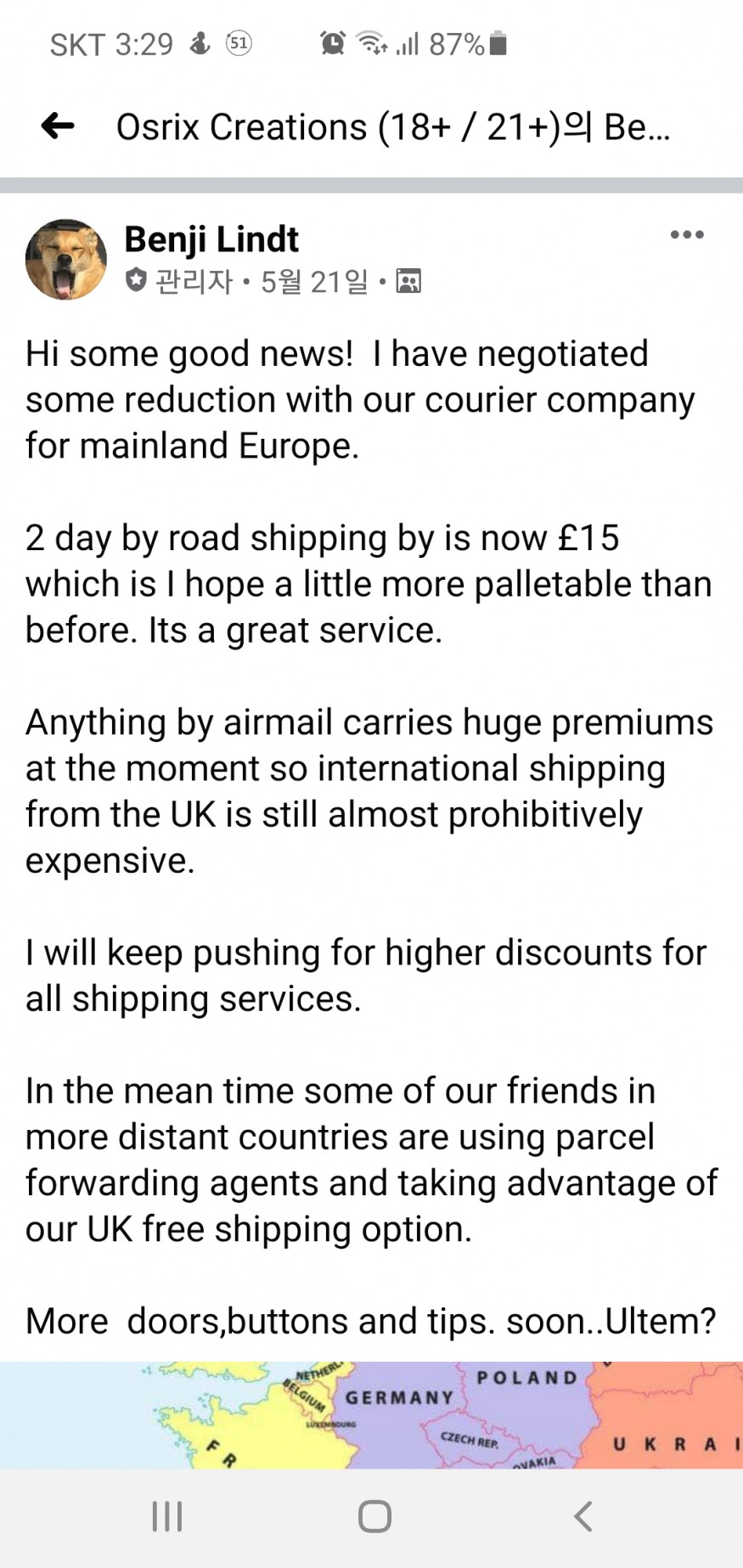This screenshot has height=1568, width=743.
Task: Open the Europe map image in the post
Action: click(x=371, y=1415)
